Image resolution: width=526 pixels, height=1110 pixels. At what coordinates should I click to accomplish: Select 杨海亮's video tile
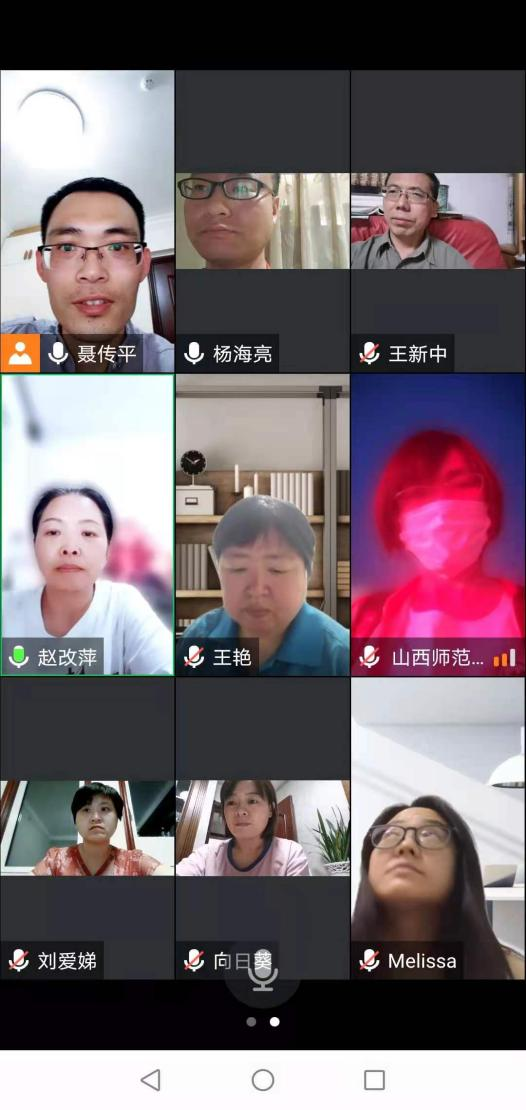tap(263, 221)
